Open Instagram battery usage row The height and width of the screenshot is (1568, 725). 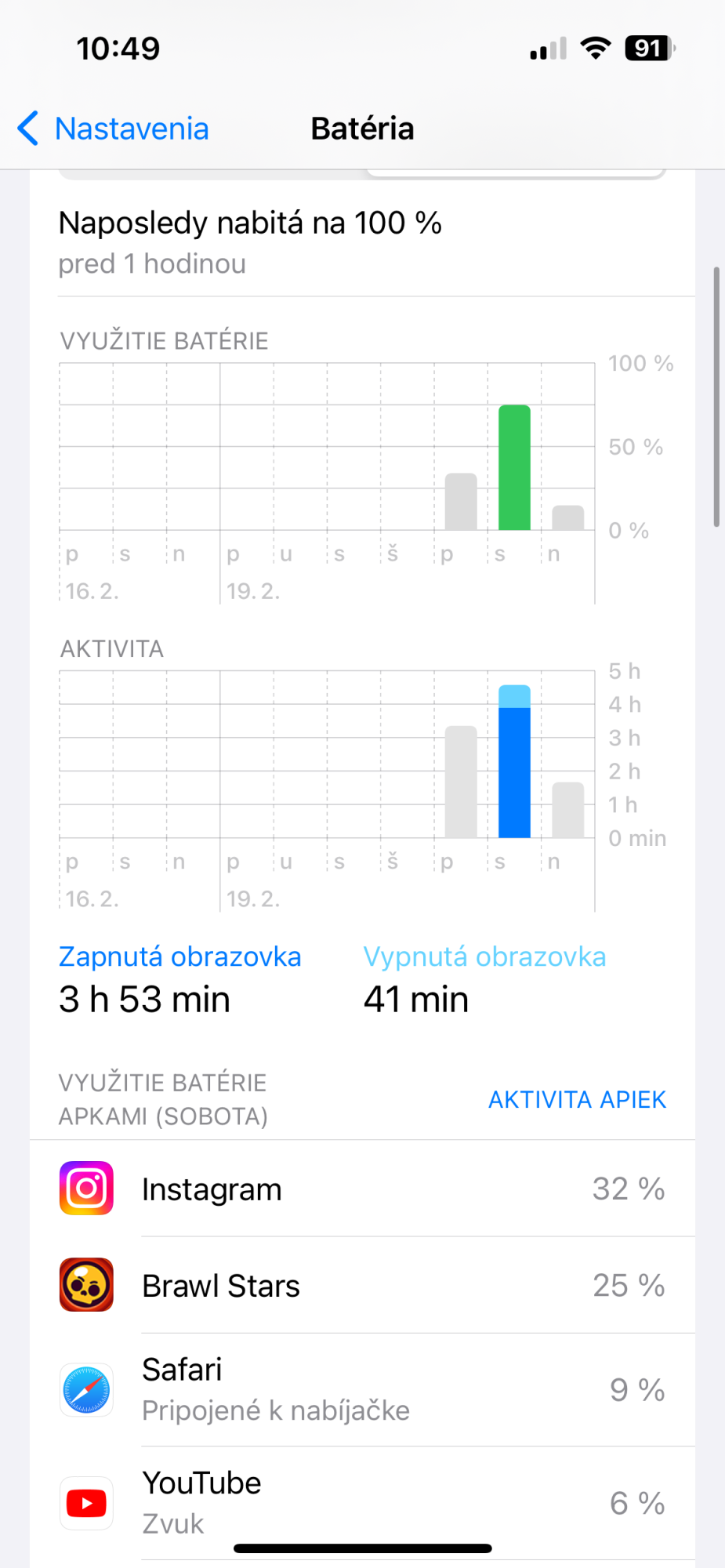click(x=362, y=1189)
